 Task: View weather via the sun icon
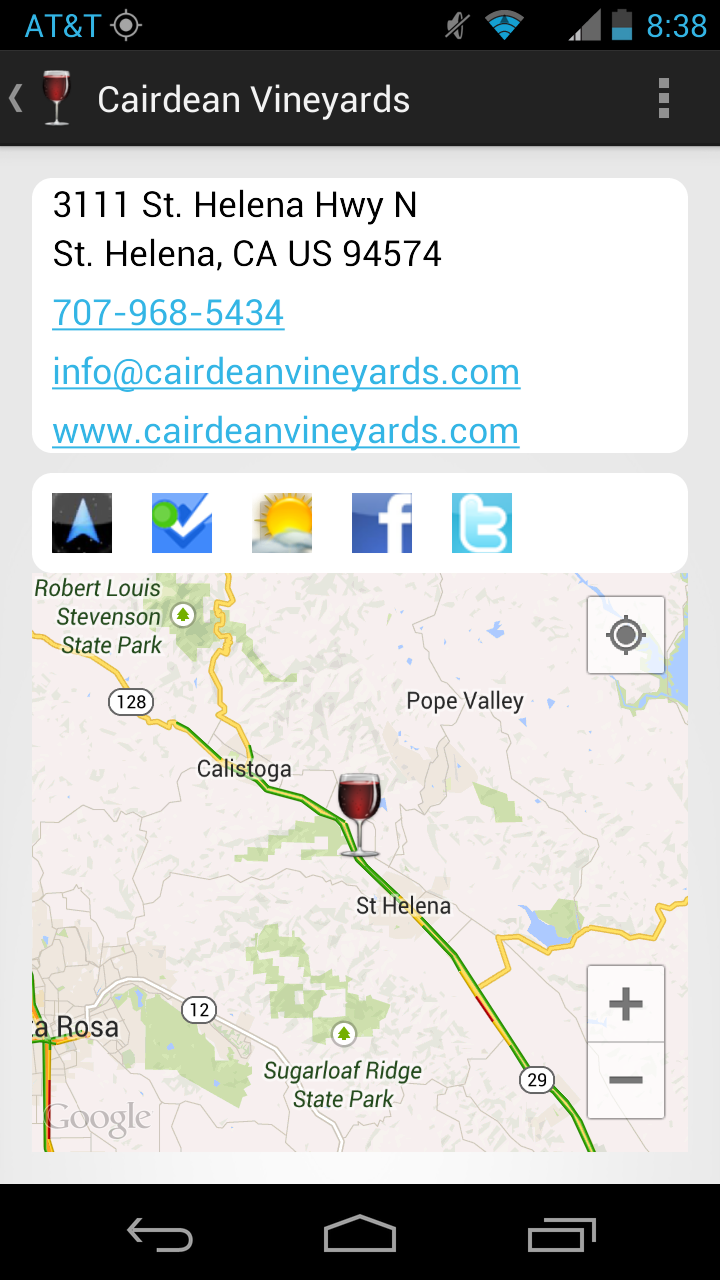pyautogui.click(x=282, y=523)
